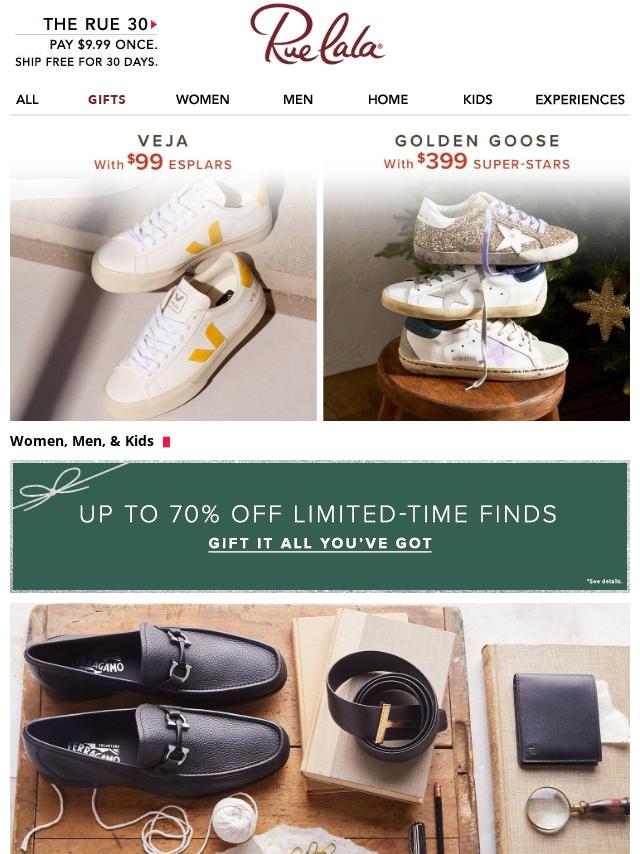Open the Men category
The image size is (640, 854).
pos(298,99)
